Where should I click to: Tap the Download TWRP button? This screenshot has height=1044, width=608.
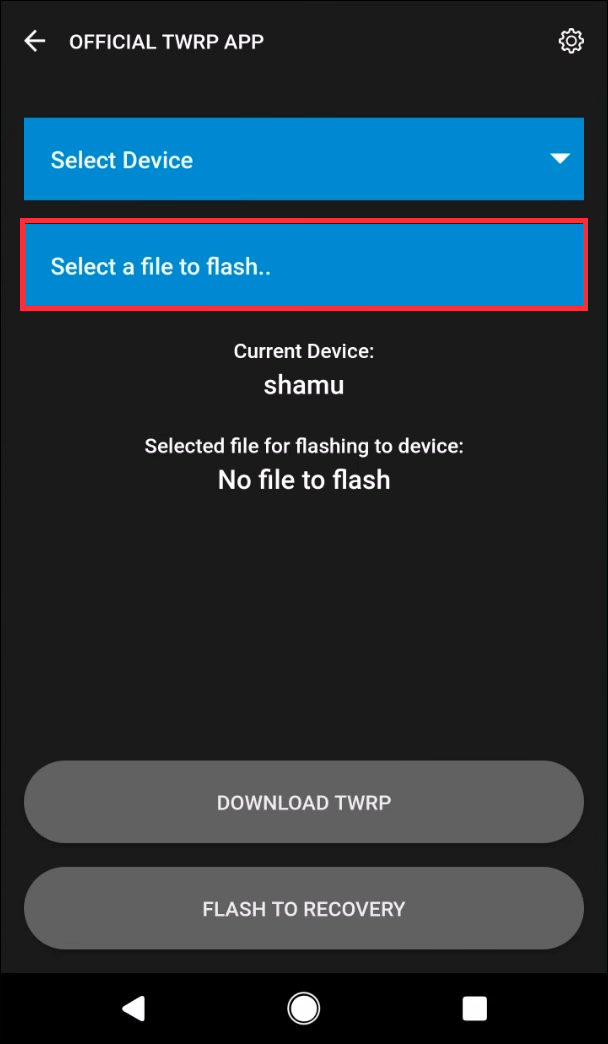[304, 802]
